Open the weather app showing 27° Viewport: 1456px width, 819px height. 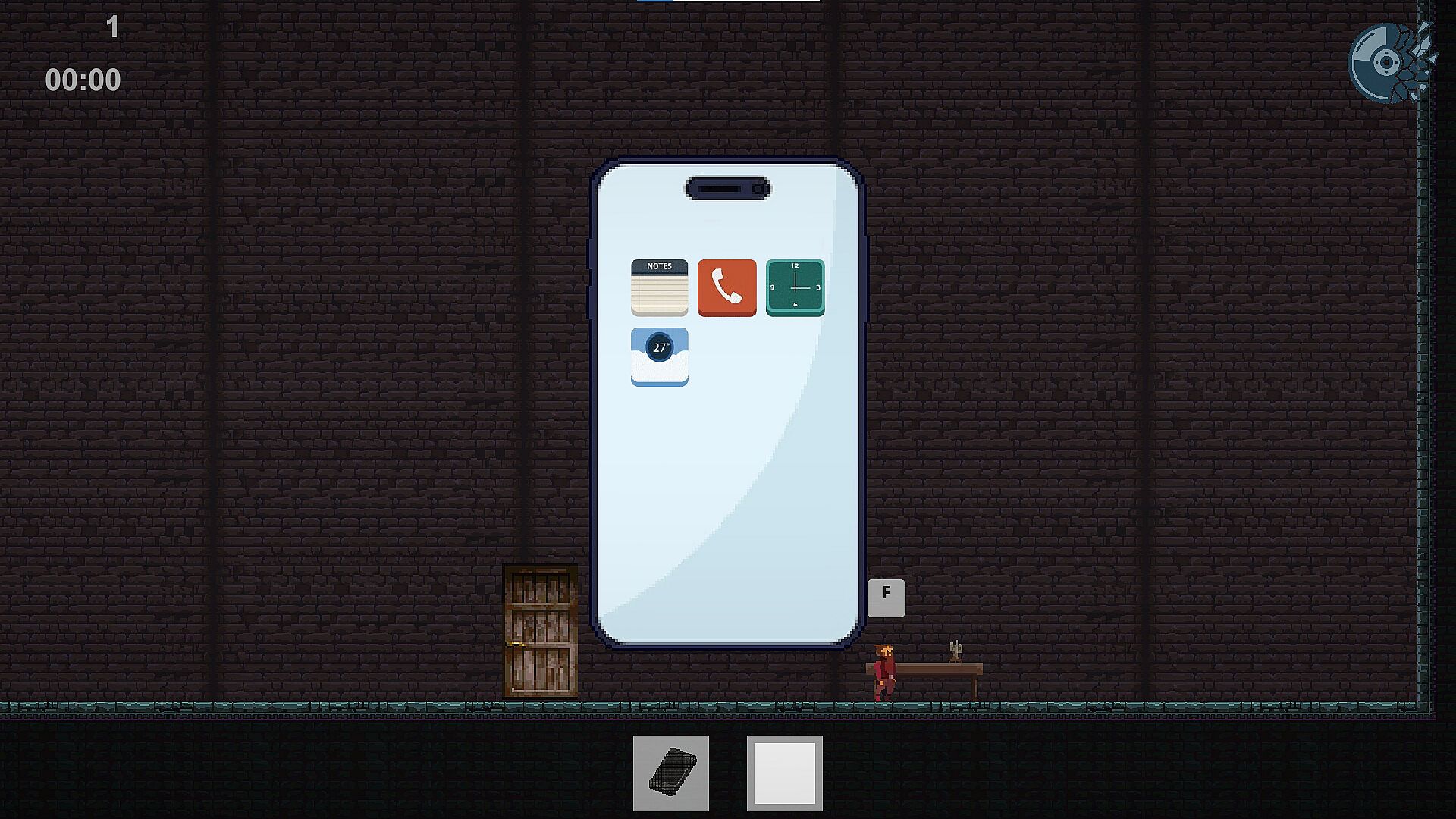pyautogui.click(x=659, y=356)
